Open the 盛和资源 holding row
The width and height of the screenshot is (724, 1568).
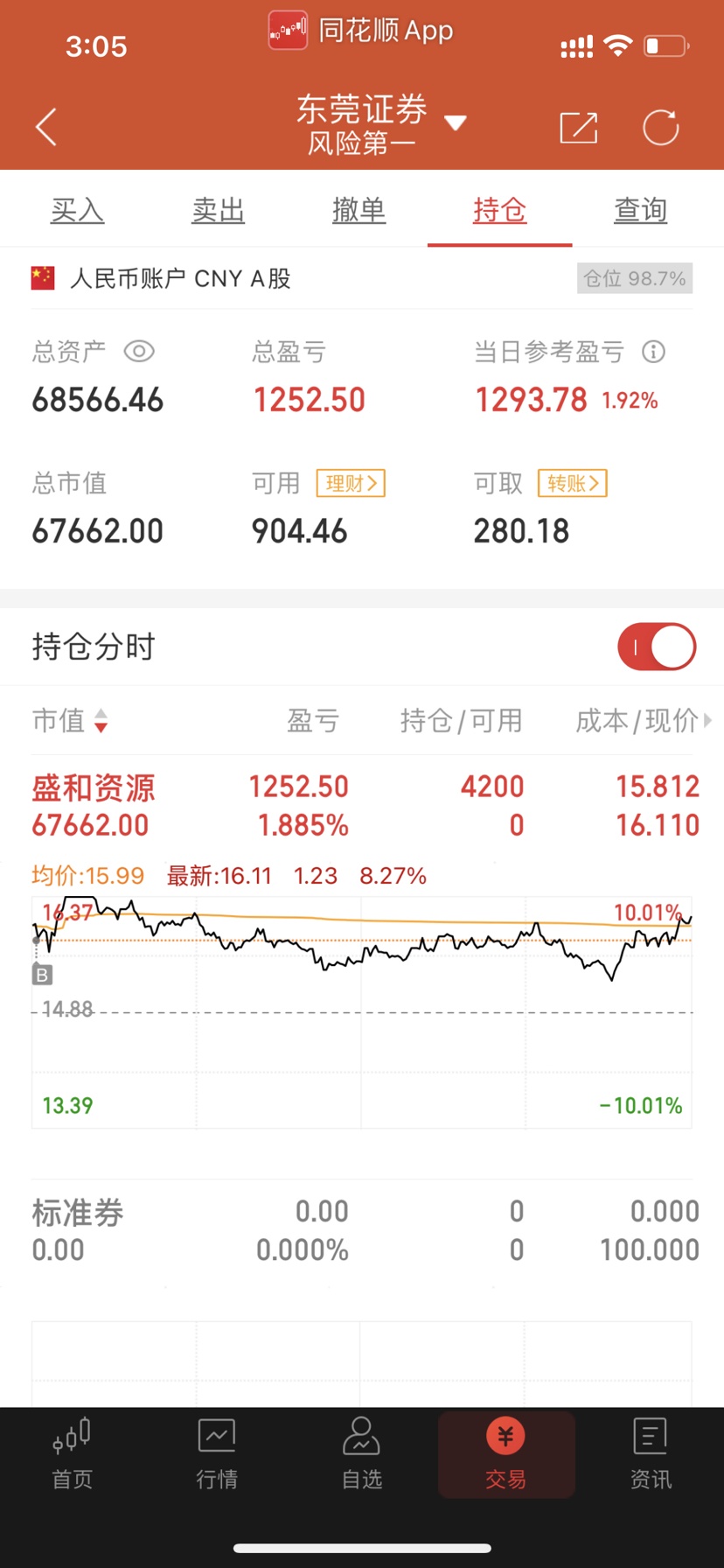(362, 806)
